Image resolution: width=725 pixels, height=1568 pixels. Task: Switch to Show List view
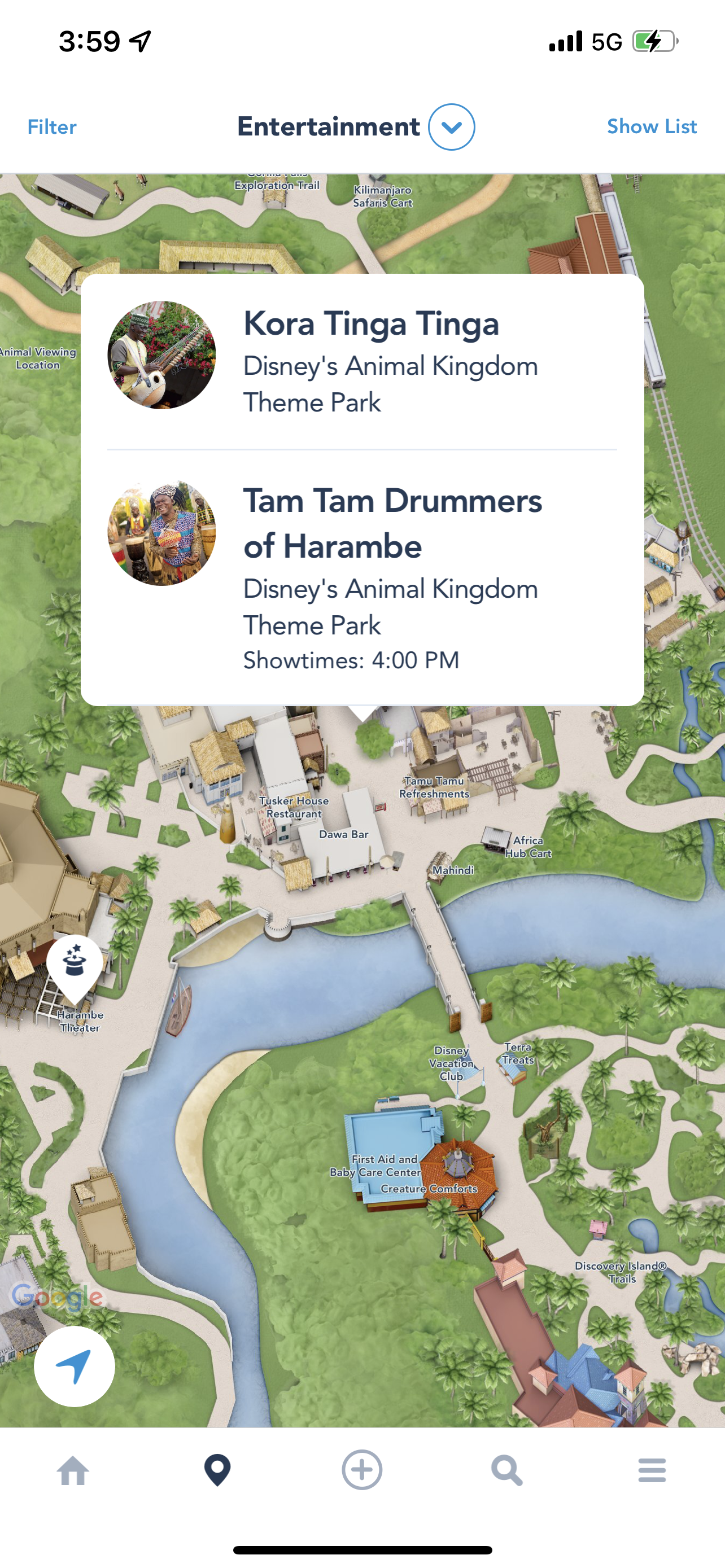click(x=652, y=126)
